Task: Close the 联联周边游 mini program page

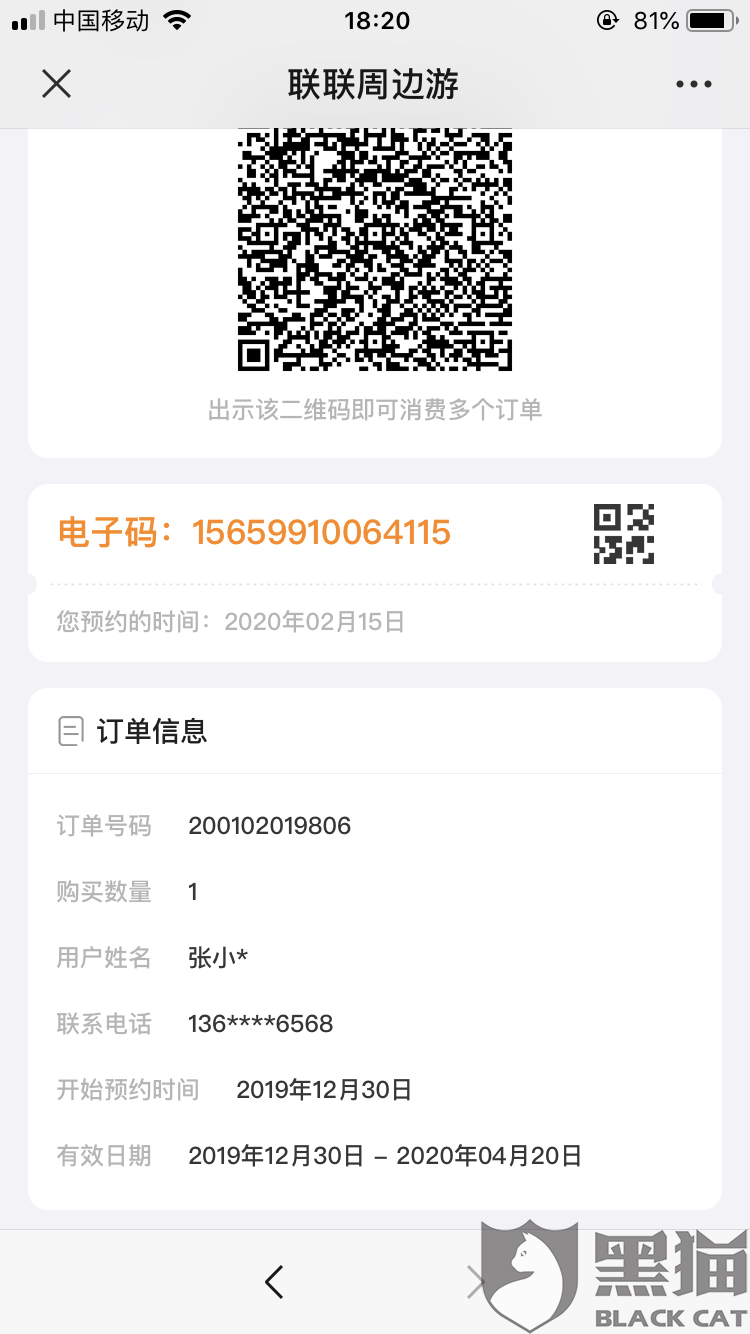Action: [56, 84]
